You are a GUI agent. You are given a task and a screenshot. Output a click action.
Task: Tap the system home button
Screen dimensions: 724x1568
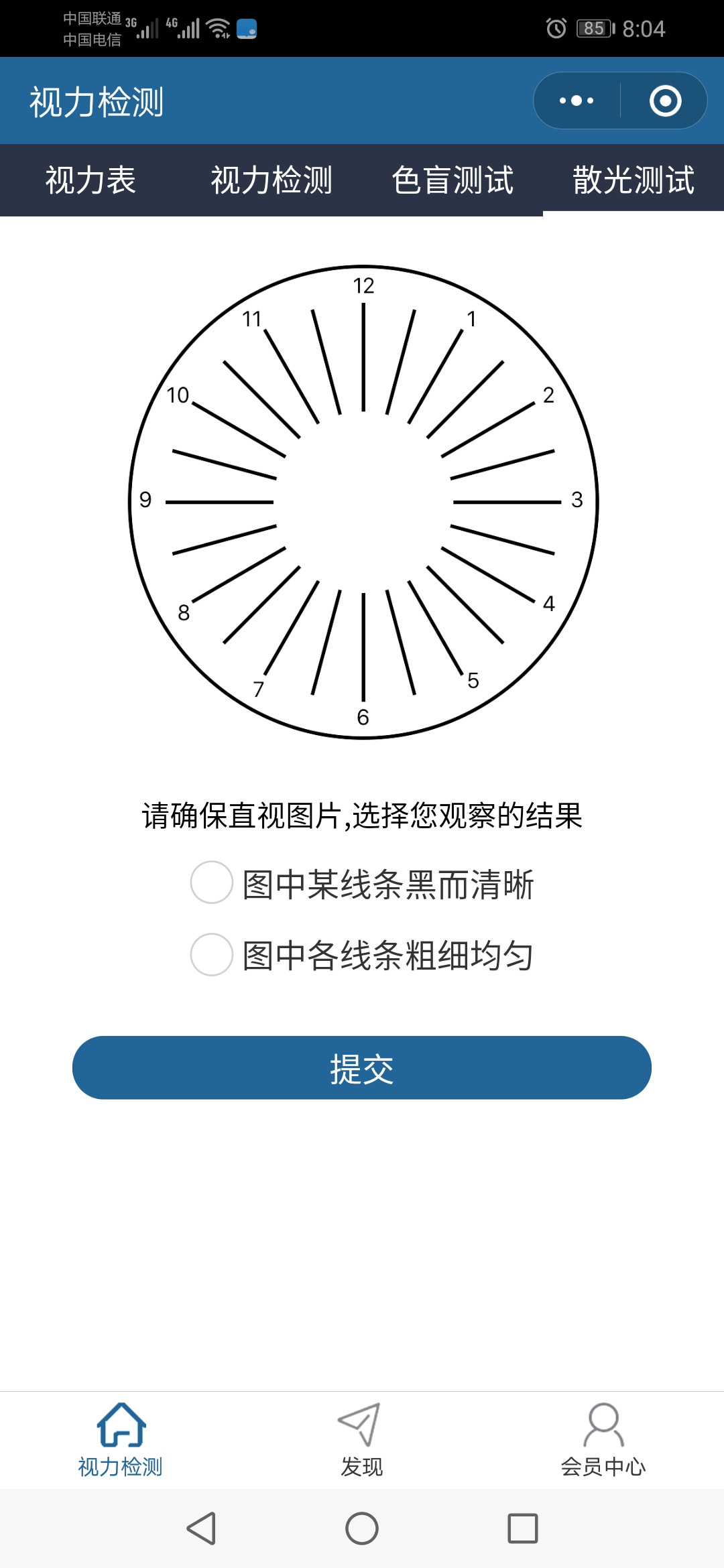pos(362,1528)
